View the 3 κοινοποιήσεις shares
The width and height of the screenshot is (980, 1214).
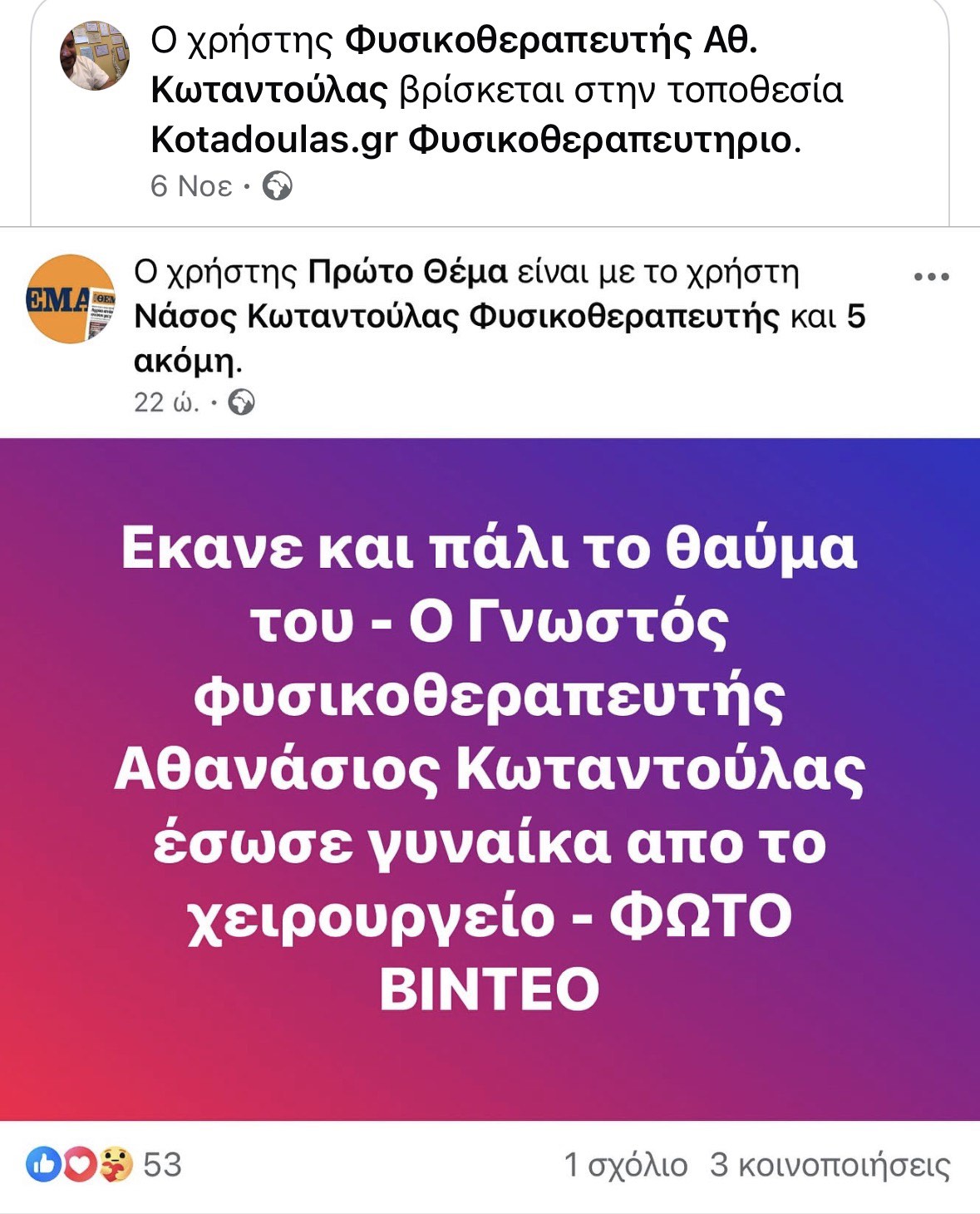(x=830, y=1165)
